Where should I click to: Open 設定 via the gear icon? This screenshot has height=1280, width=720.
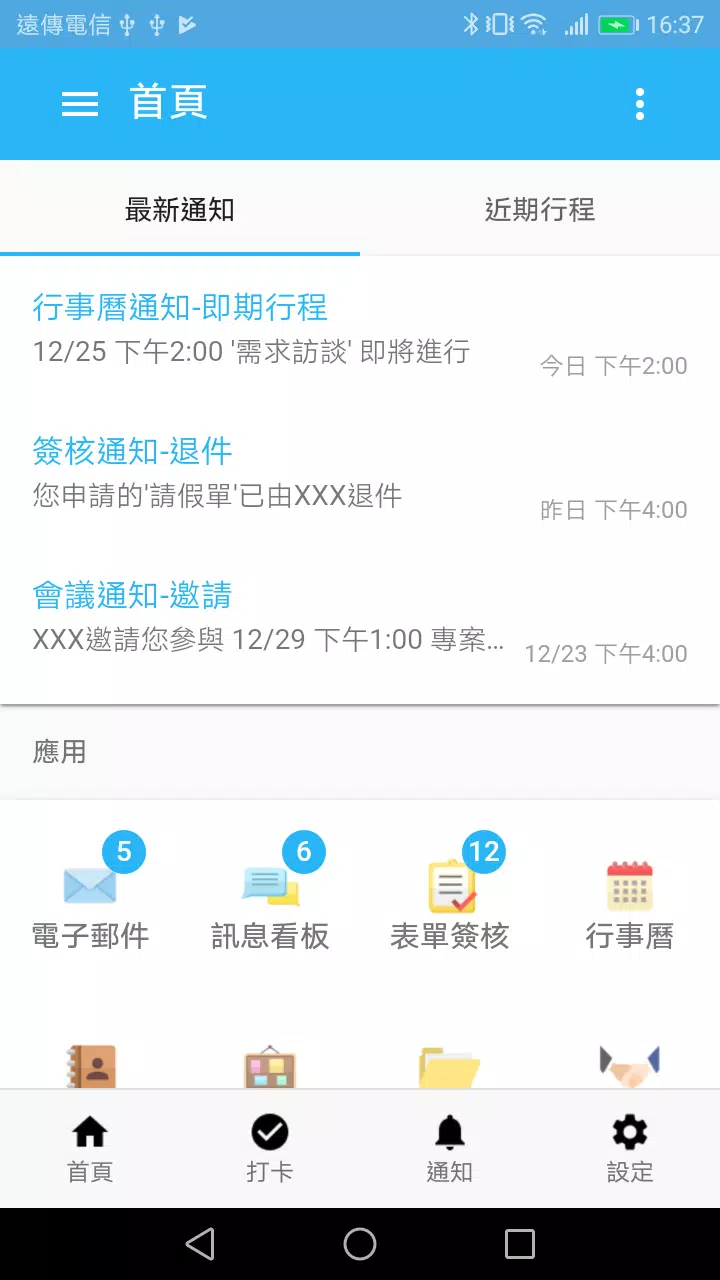point(630,1148)
